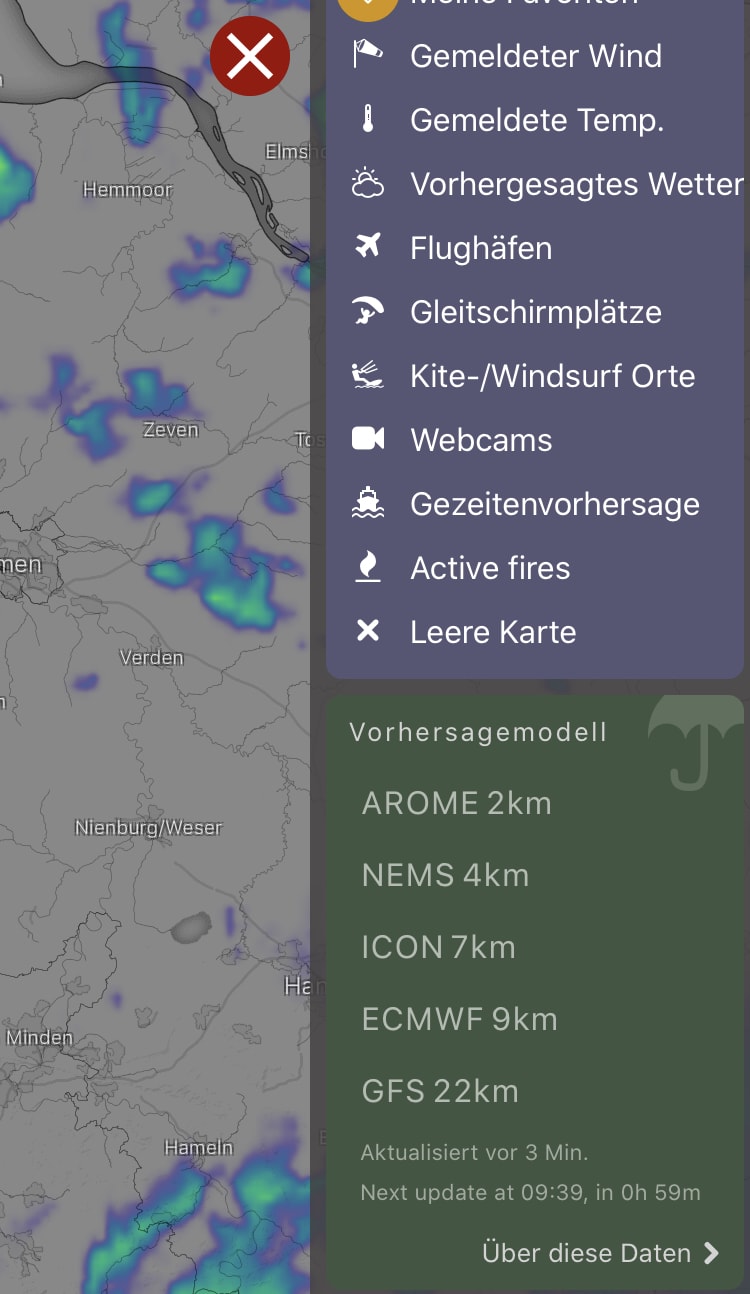Select GFS 22km model
The width and height of the screenshot is (750, 1294).
coord(440,1091)
